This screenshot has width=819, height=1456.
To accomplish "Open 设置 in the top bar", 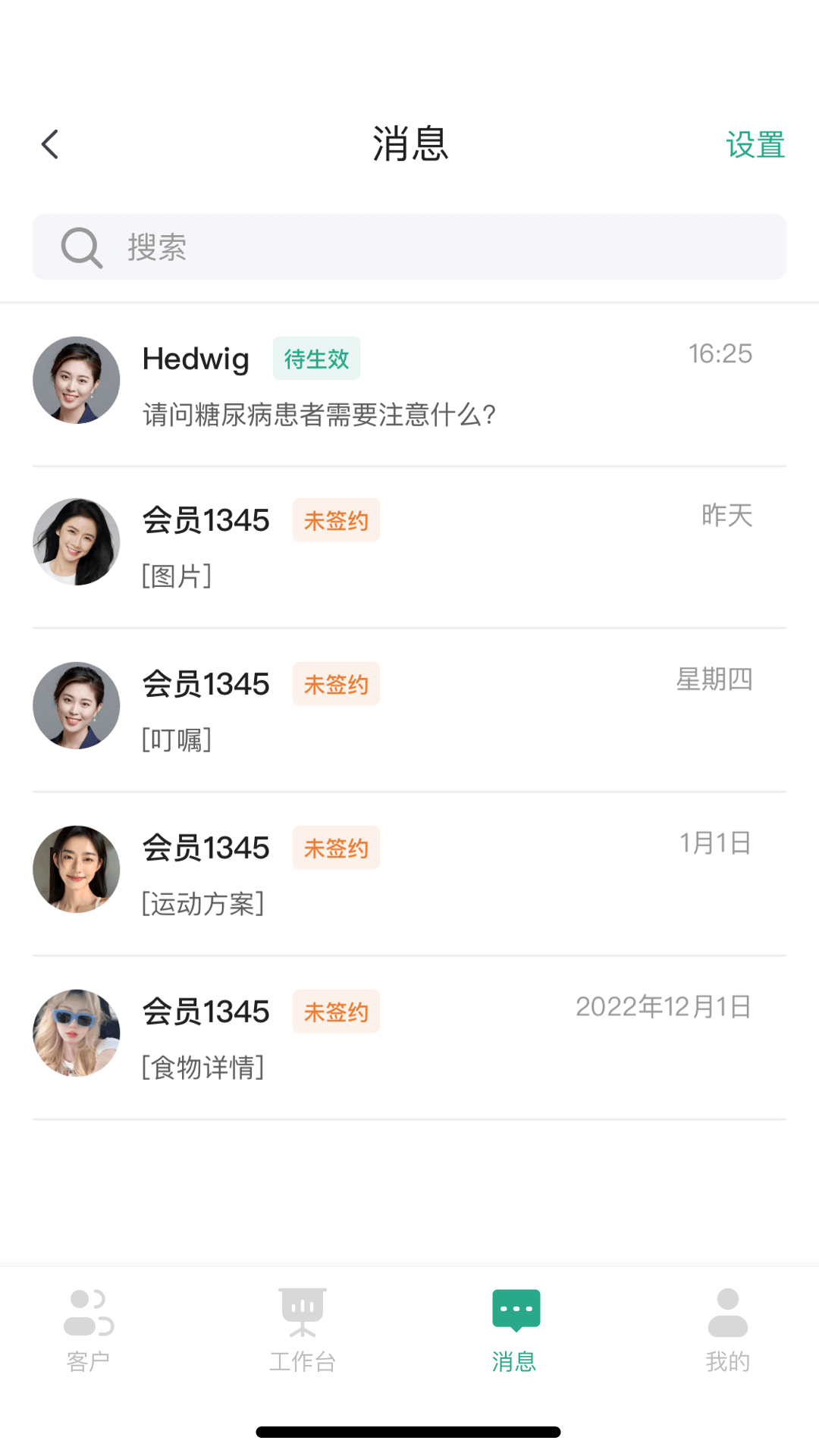I will tap(755, 145).
